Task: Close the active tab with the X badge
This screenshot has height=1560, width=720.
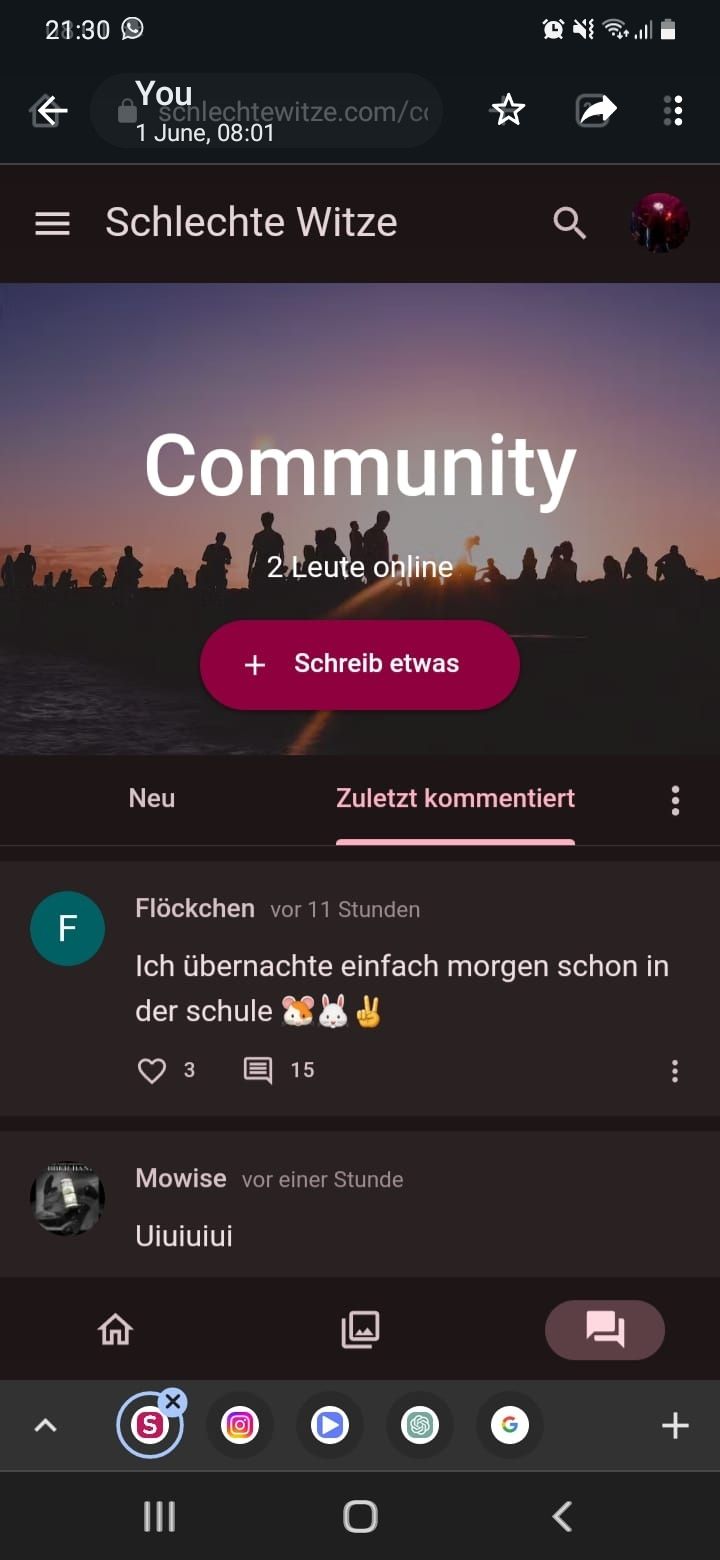Action: tap(173, 1402)
